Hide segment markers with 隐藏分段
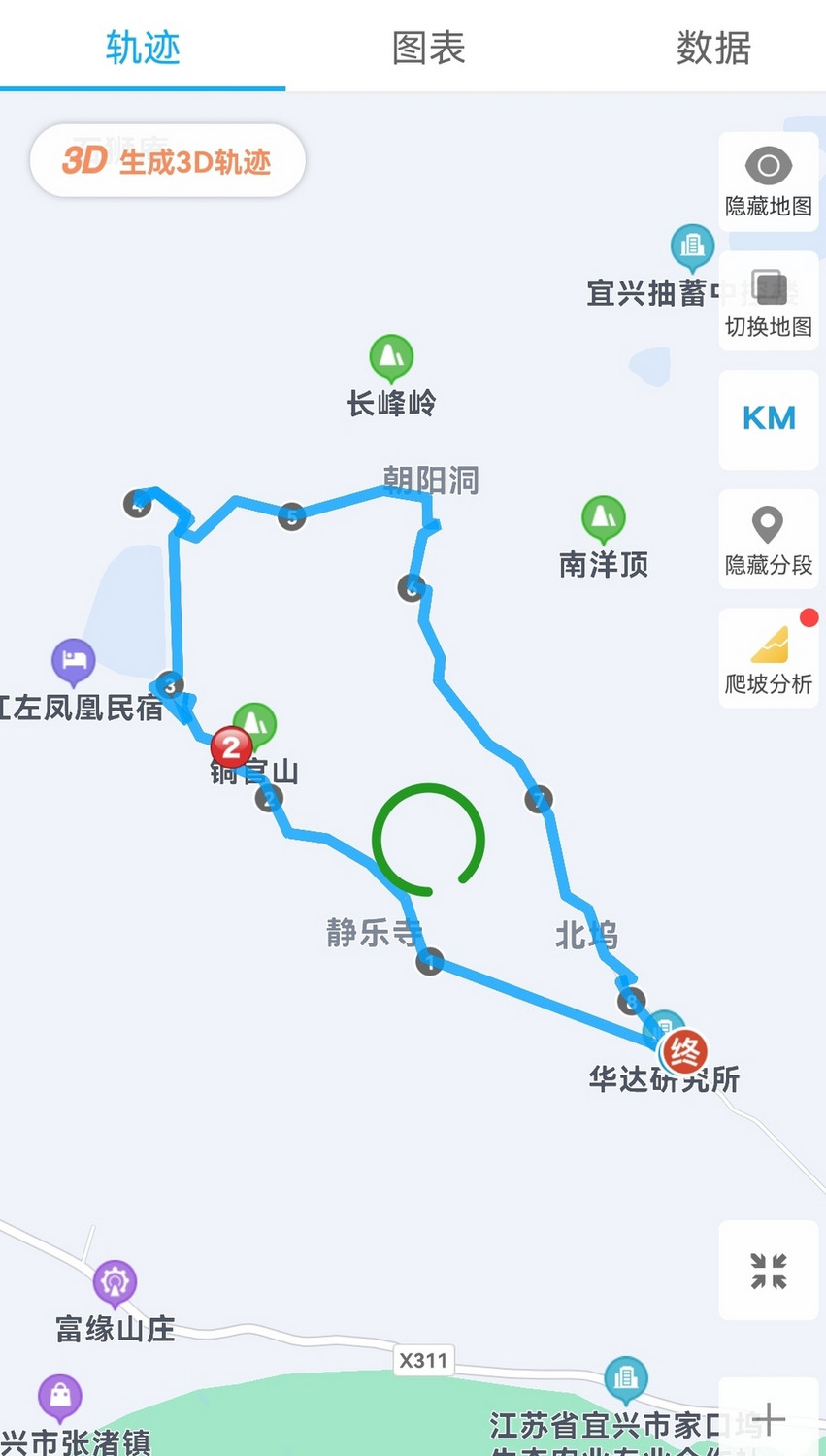 pos(768,539)
